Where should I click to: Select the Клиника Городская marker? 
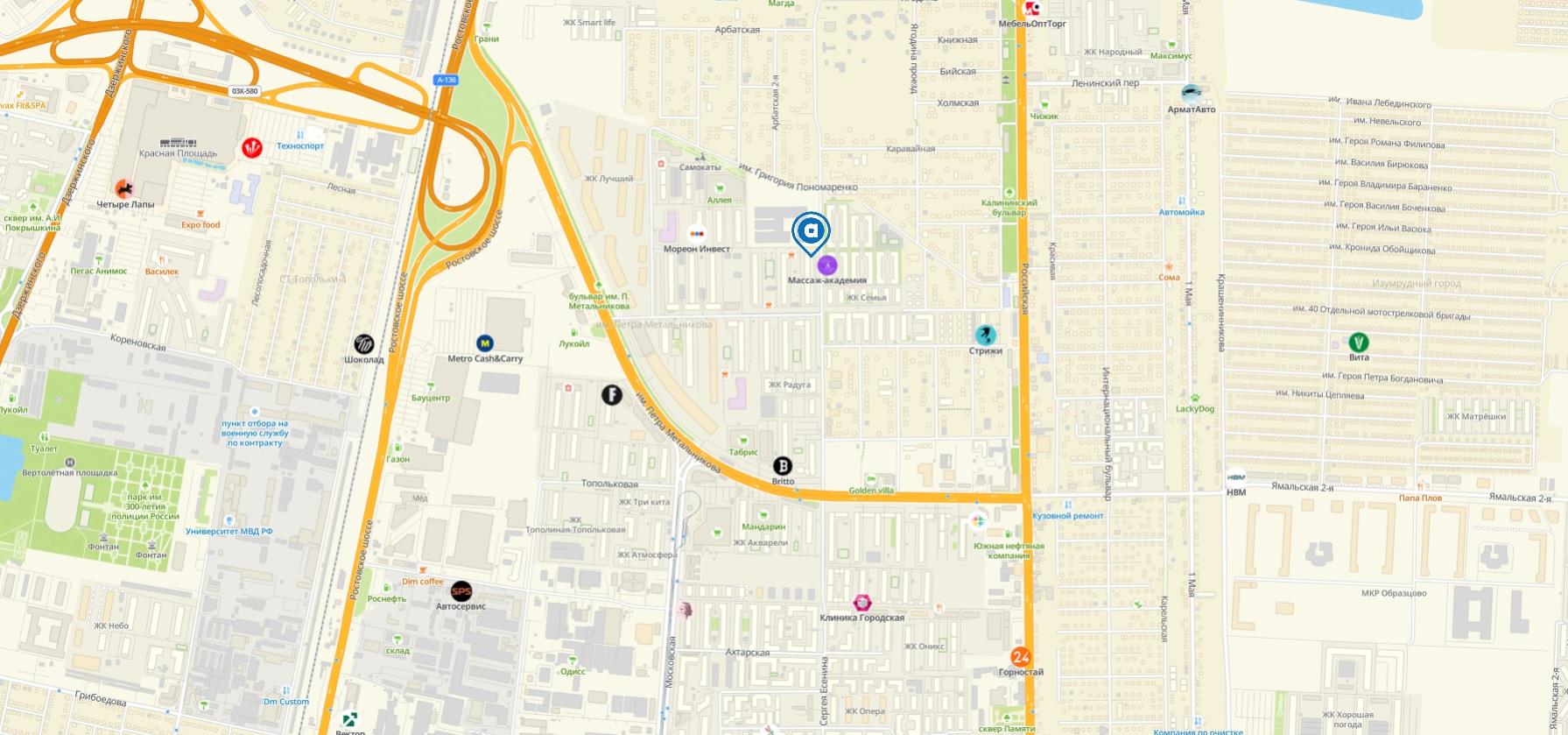click(x=862, y=603)
